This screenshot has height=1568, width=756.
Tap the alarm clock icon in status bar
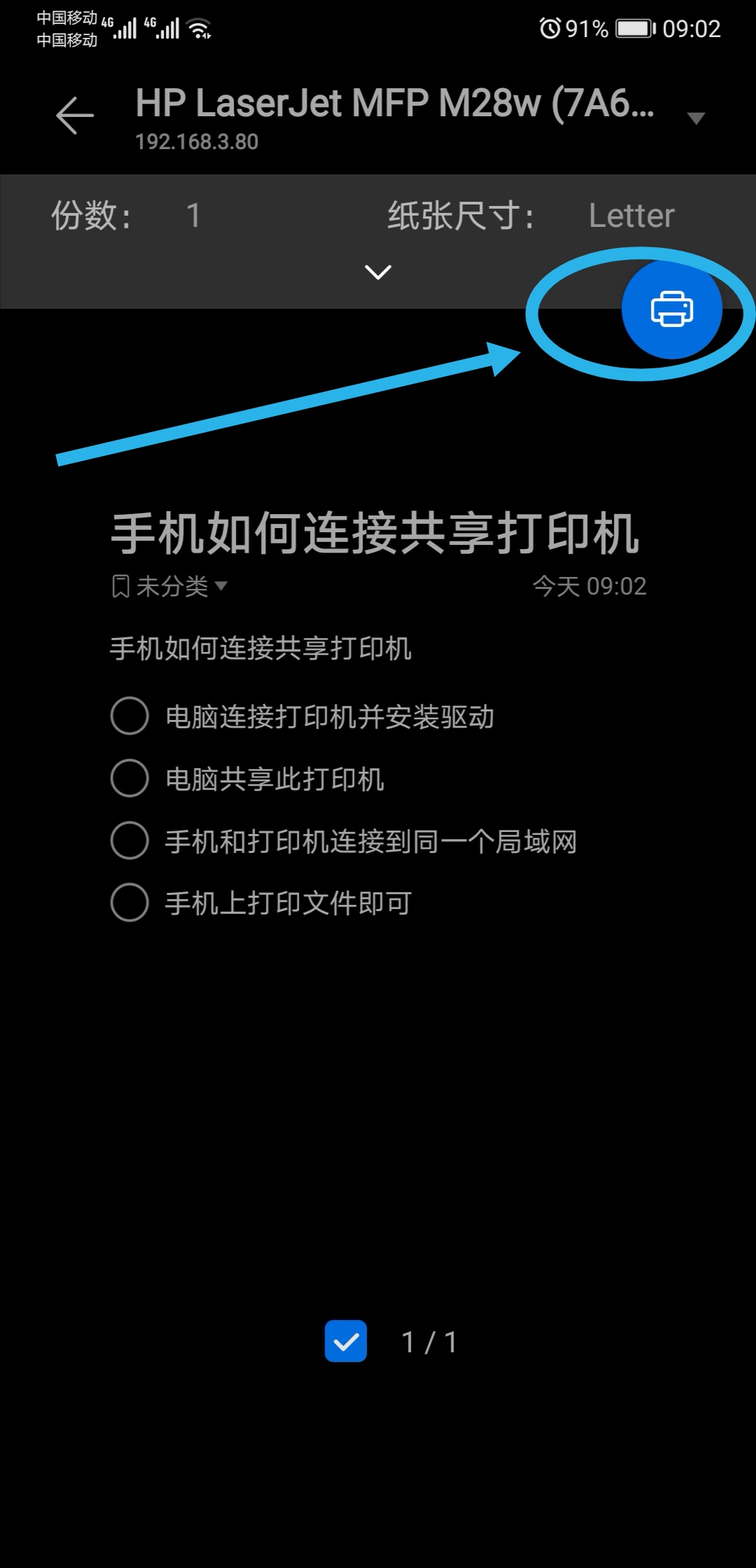click(550, 28)
